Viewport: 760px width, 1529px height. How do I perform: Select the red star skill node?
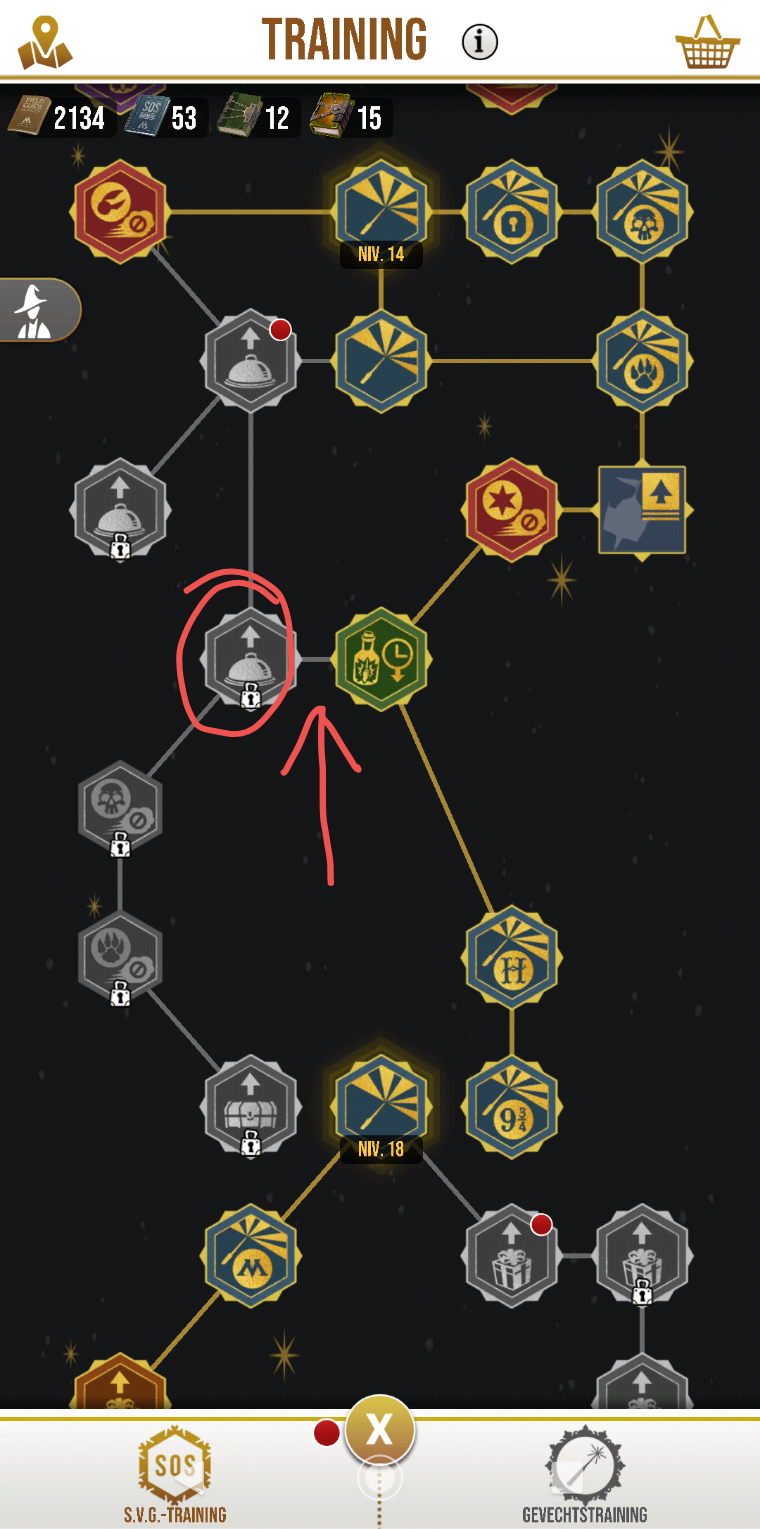(x=512, y=509)
